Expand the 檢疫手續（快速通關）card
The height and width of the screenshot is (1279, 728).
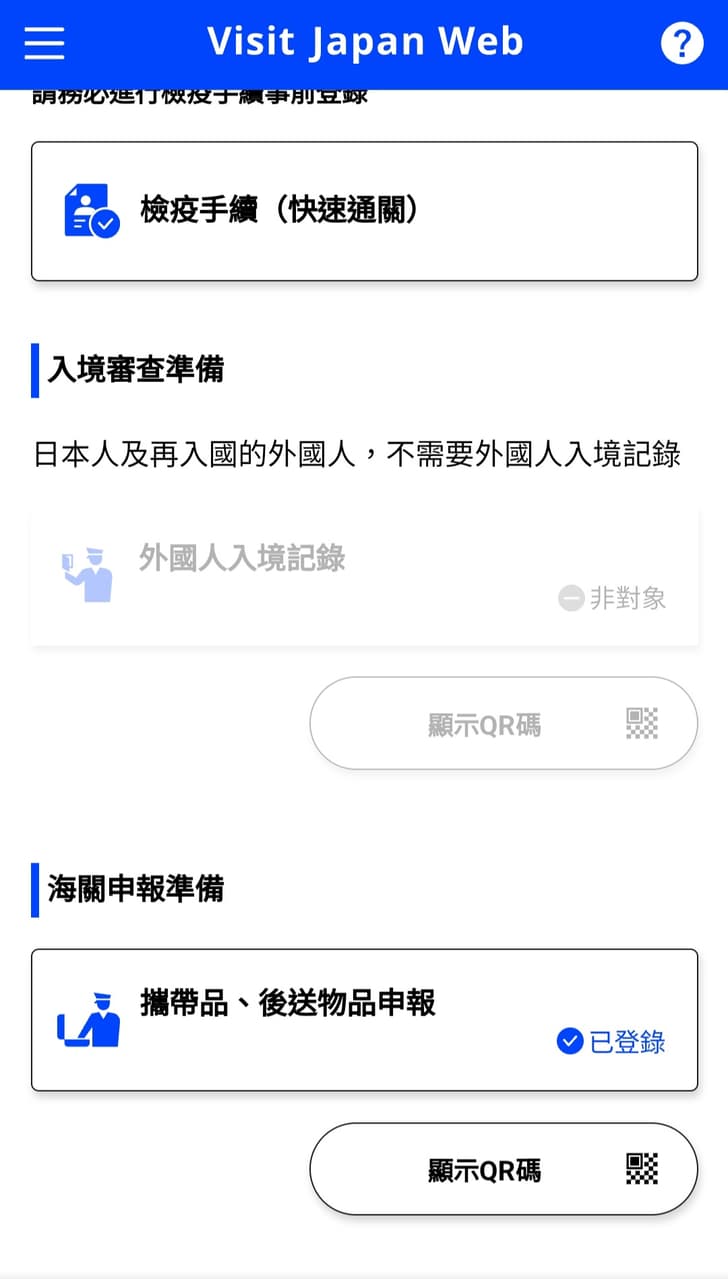pyautogui.click(x=364, y=211)
